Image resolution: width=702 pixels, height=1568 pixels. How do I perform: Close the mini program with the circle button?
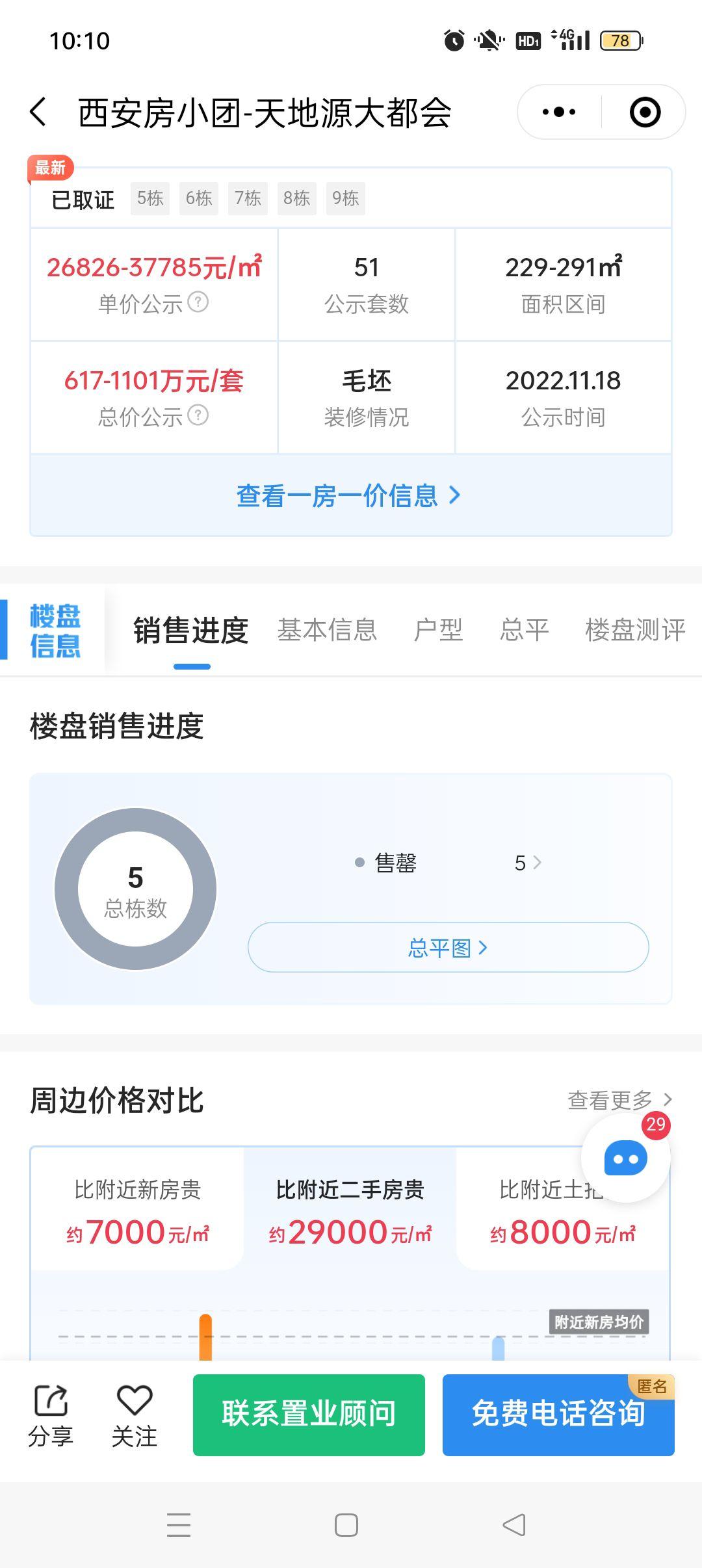pyautogui.click(x=645, y=112)
